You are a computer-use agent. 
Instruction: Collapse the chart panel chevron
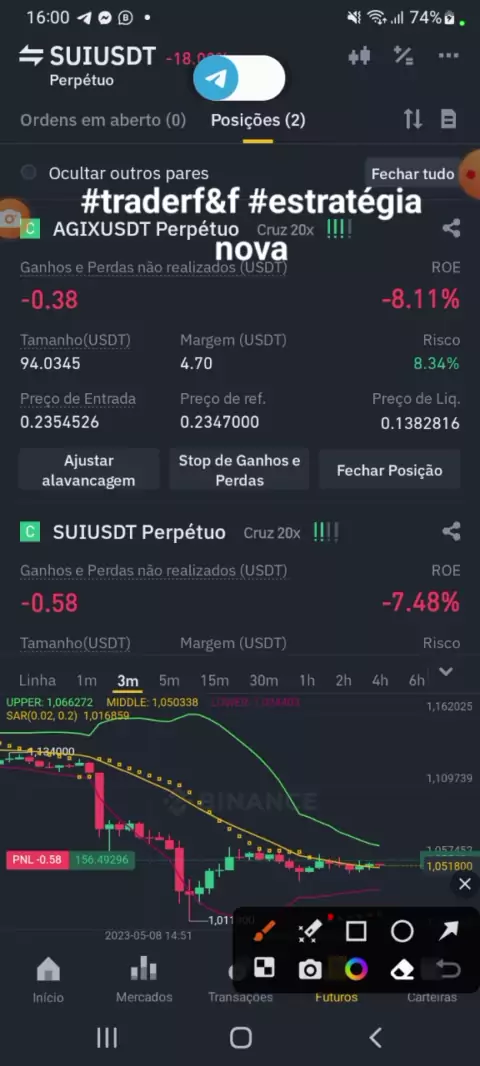[445, 672]
